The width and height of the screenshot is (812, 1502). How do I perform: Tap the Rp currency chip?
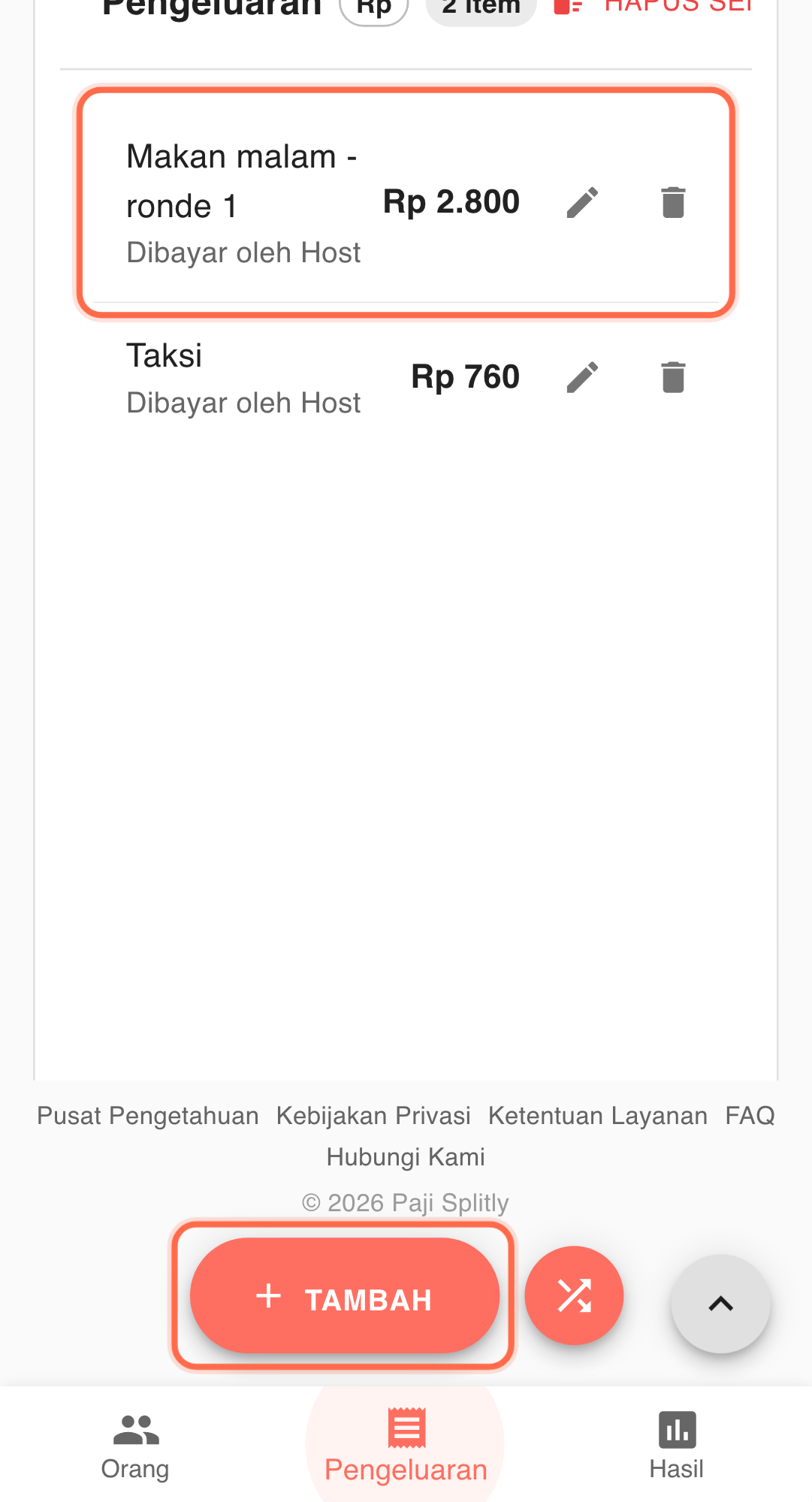click(374, 8)
